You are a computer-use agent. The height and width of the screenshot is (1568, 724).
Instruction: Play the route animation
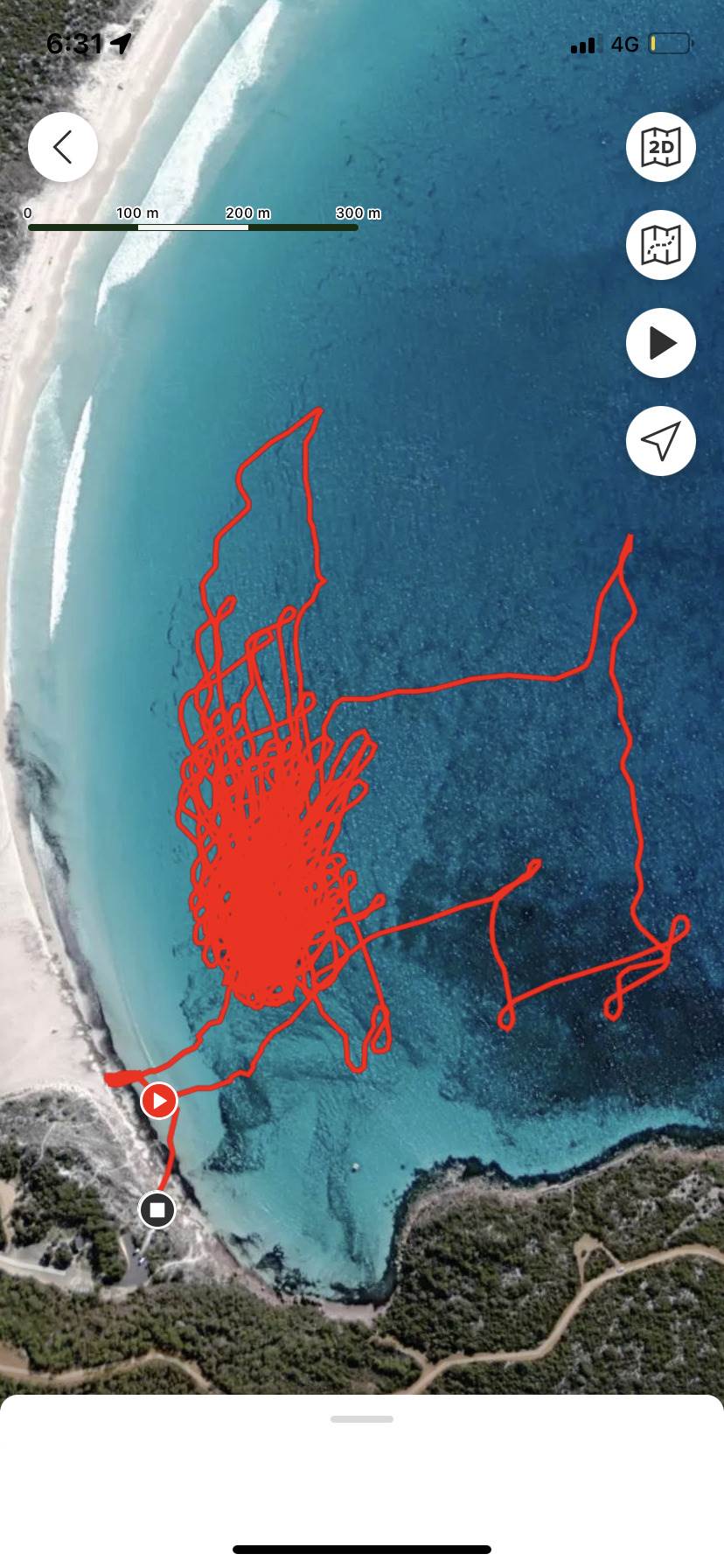point(661,343)
